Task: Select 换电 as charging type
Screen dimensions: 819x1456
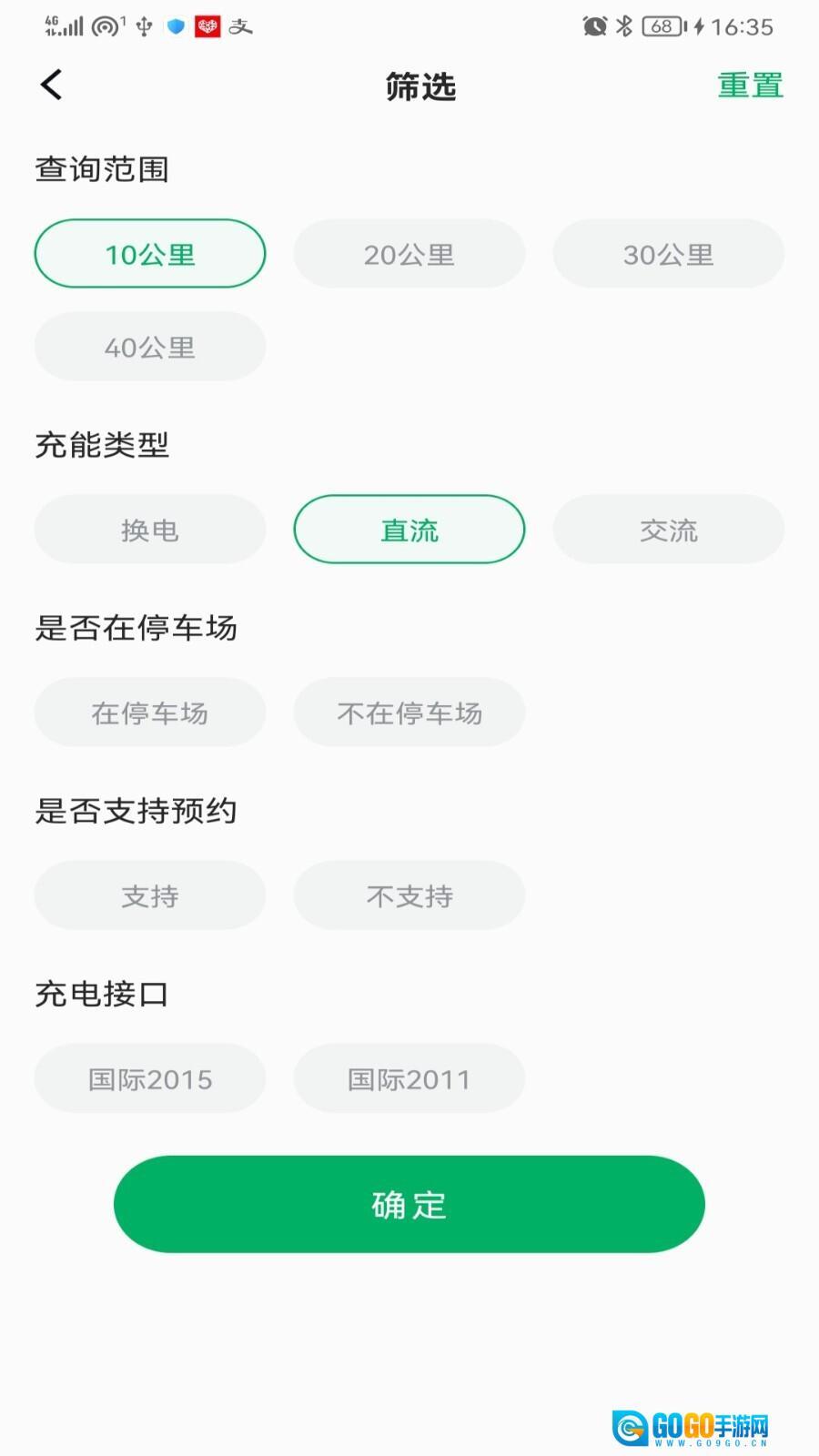Action: point(150,530)
